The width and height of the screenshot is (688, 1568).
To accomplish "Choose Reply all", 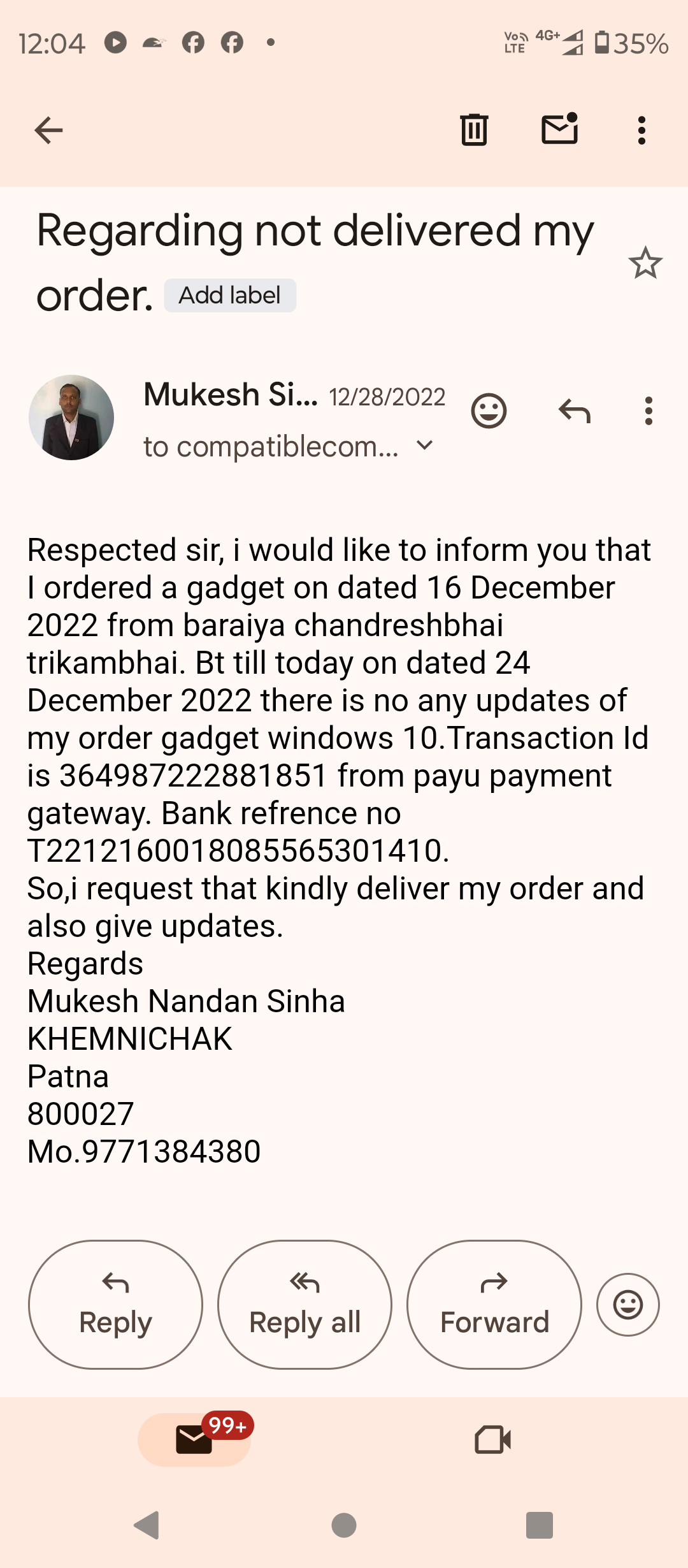I will tap(305, 1304).
